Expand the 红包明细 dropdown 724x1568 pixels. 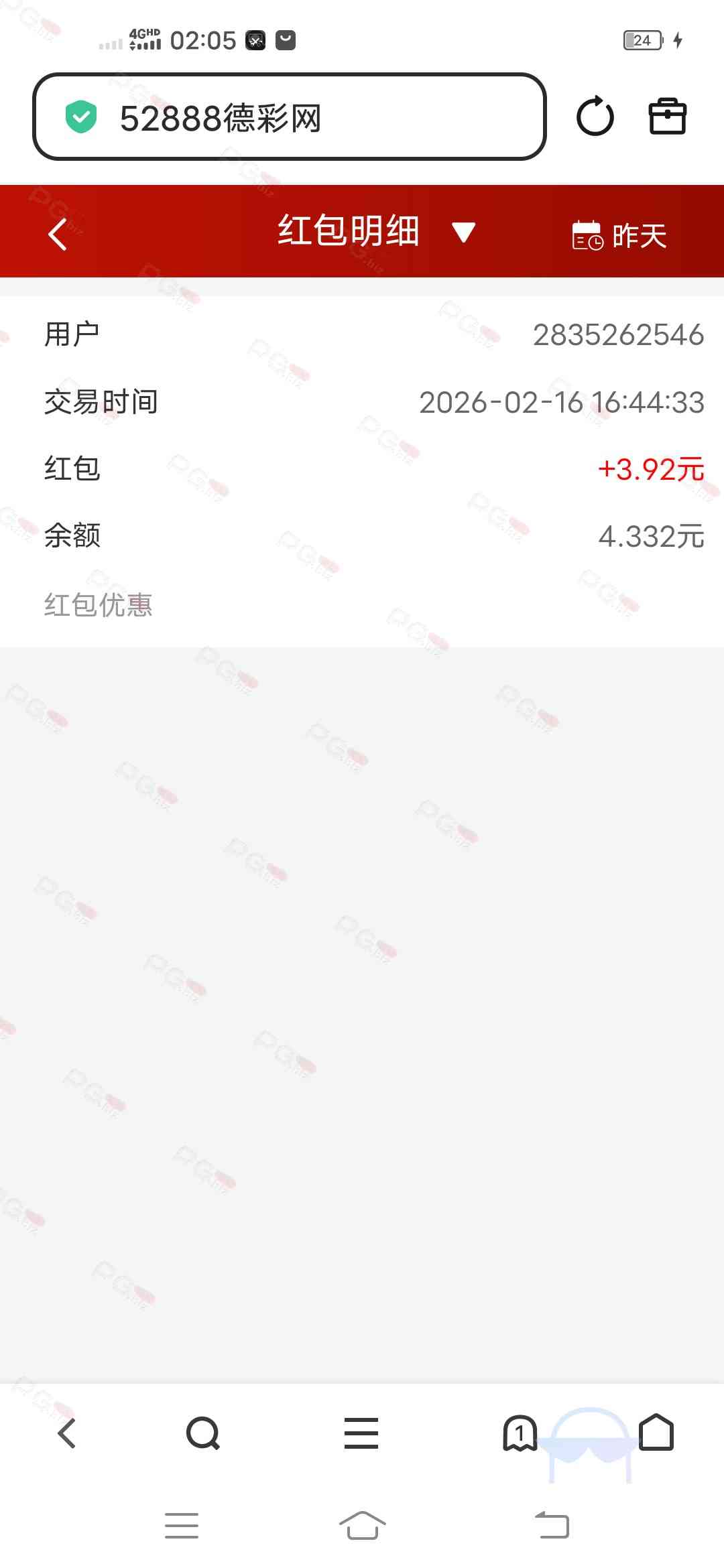(463, 233)
